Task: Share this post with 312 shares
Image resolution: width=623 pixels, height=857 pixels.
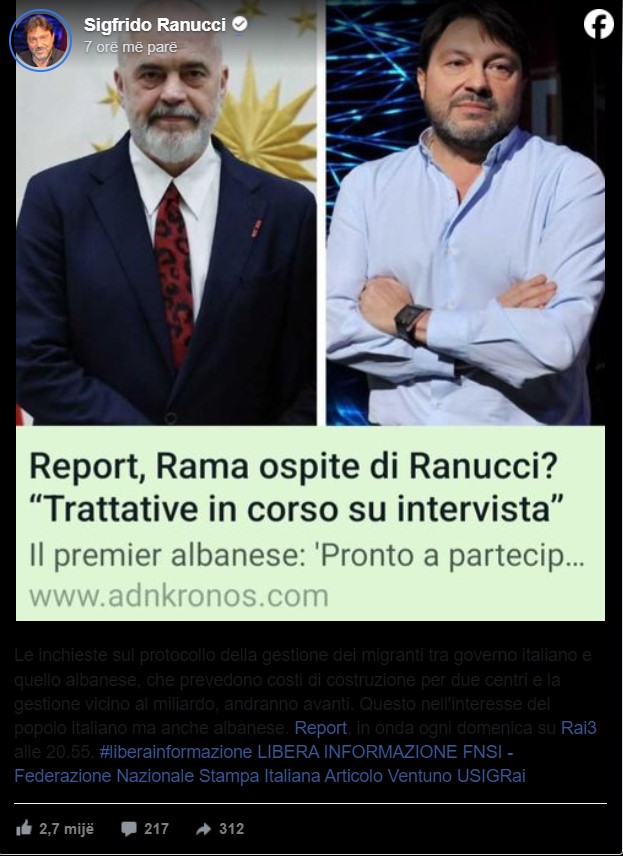Action: pyautogui.click(x=220, y=829)
